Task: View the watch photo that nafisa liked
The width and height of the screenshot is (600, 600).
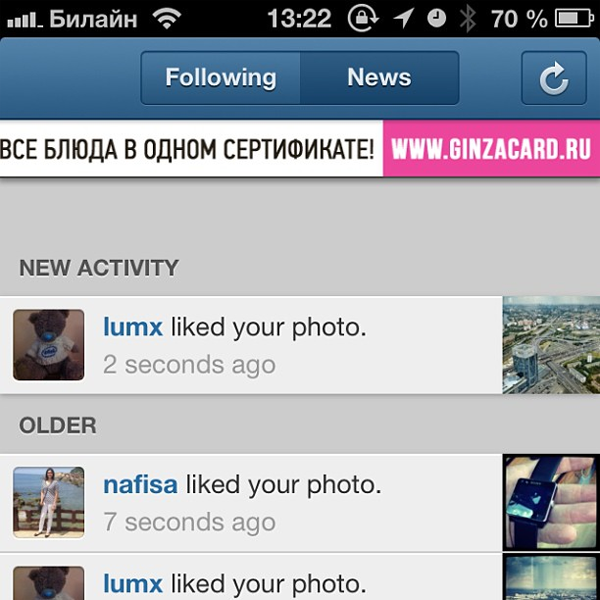Action: 551,502
